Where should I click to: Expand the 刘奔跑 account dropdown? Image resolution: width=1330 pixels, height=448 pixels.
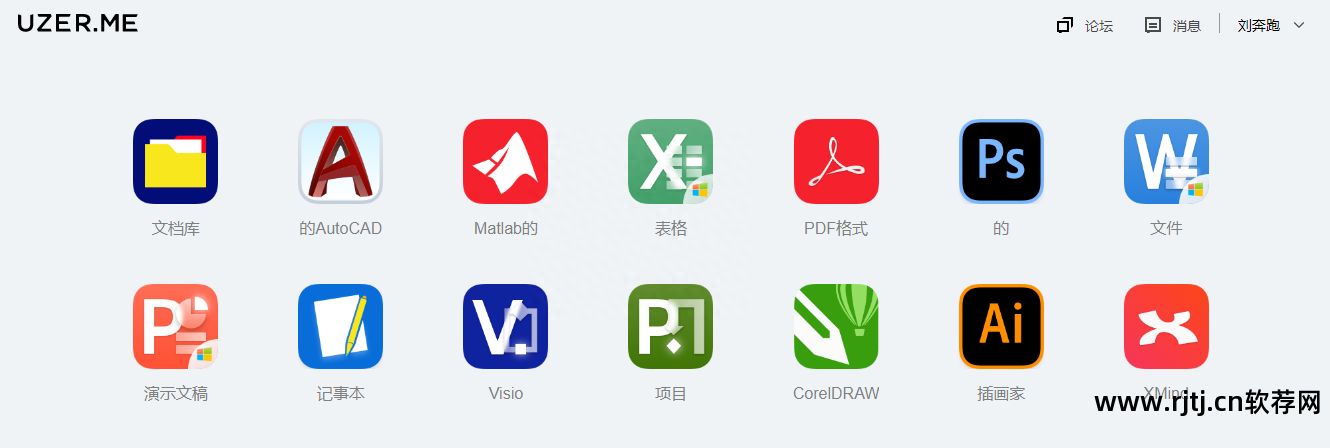coord(1271,25)
